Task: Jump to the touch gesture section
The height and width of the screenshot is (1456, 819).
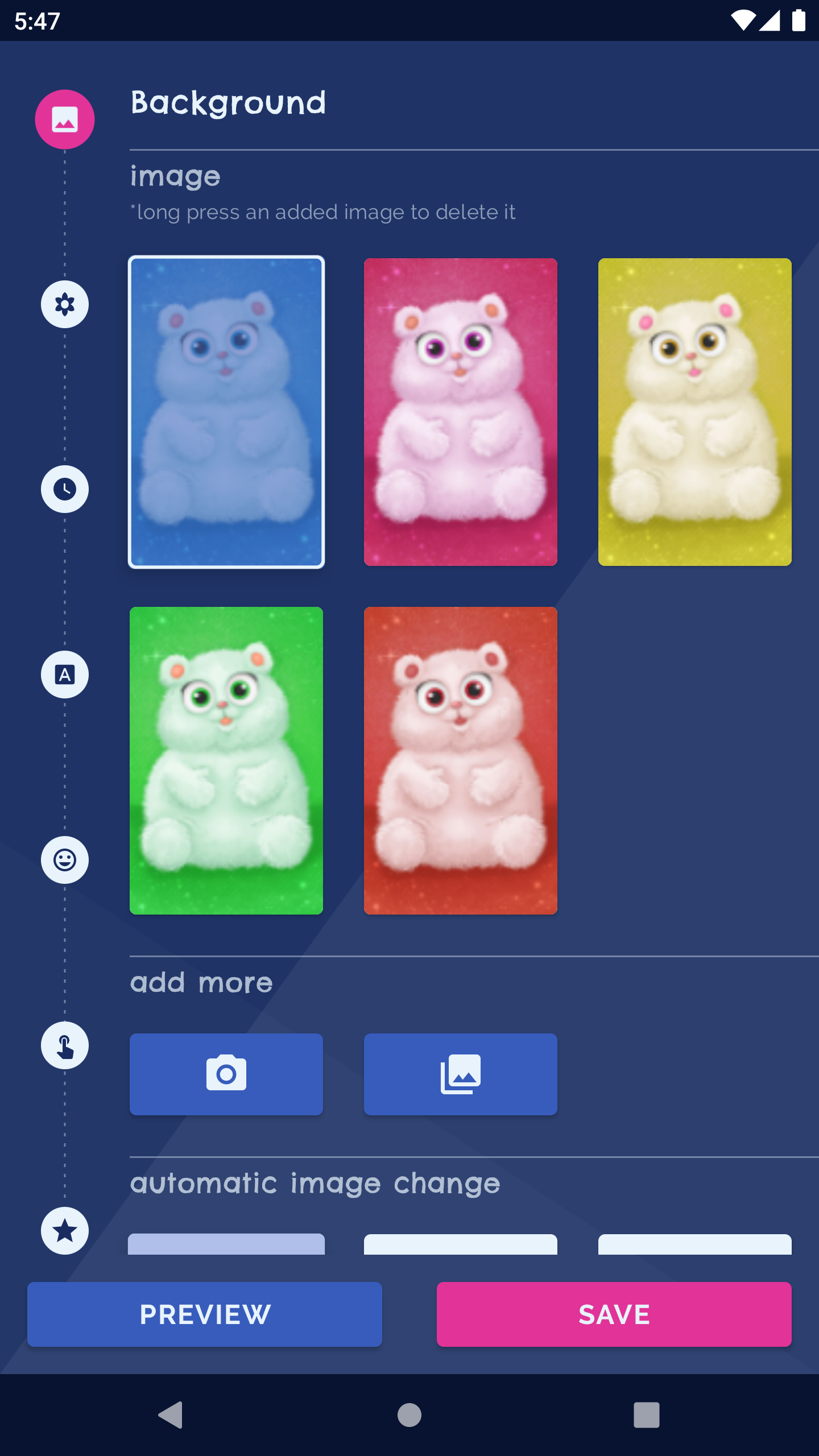Action: [65, 1045]
